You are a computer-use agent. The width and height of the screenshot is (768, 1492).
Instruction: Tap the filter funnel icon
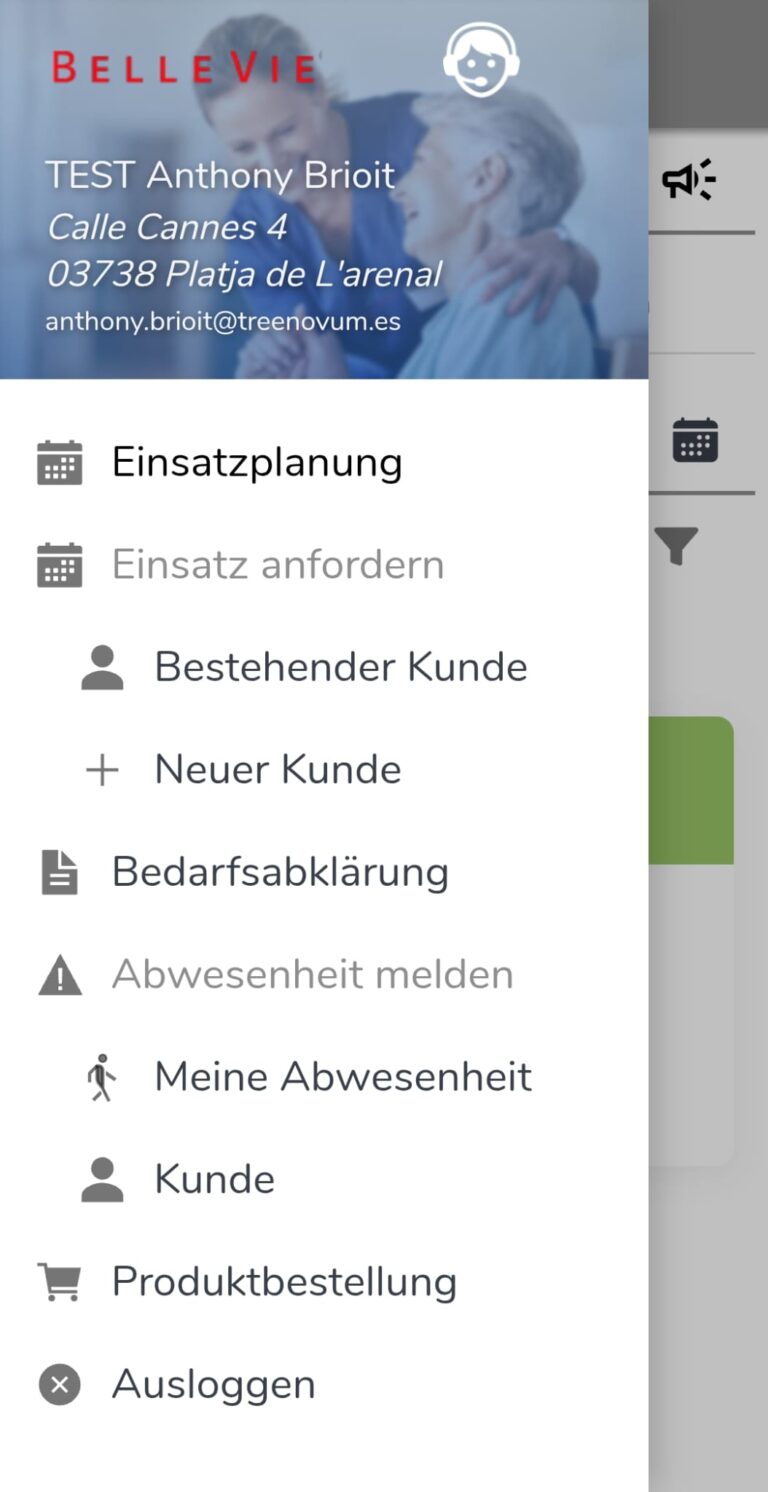[x=677, y=546]
